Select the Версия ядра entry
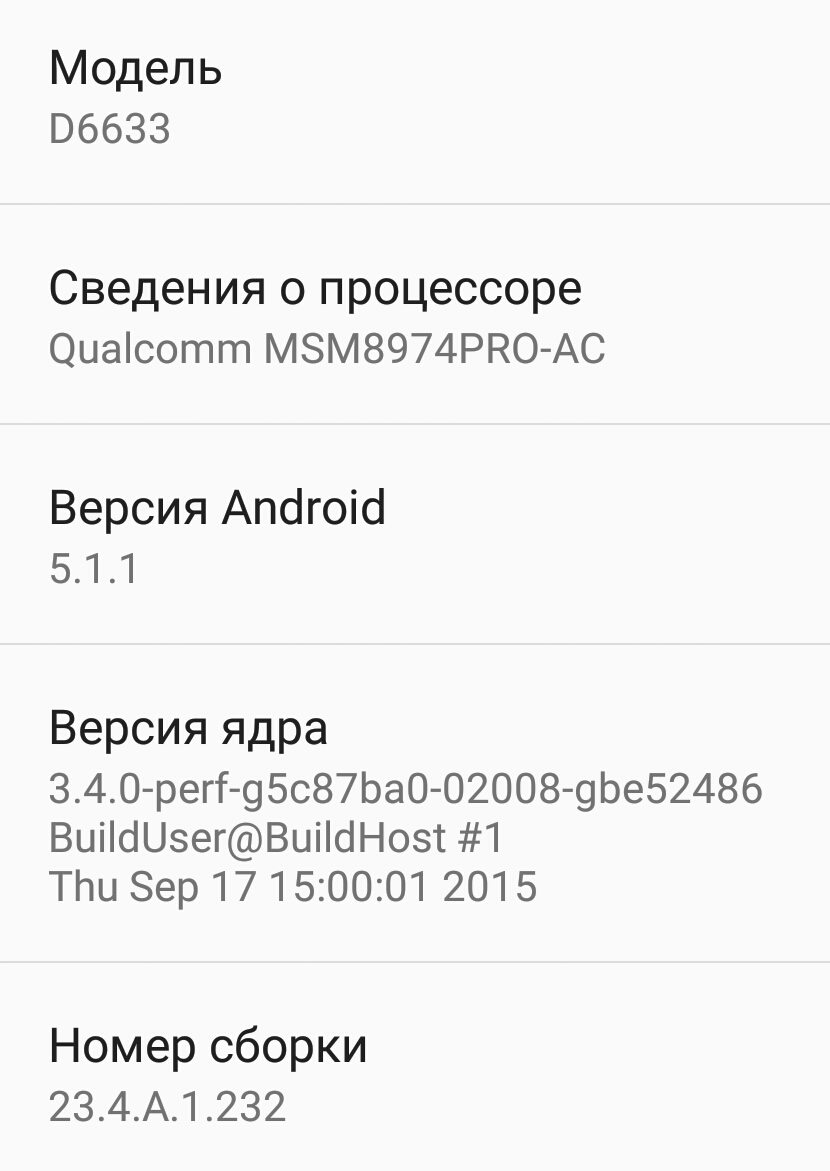This screenshot has height=1171, width=830. (415, 805)
